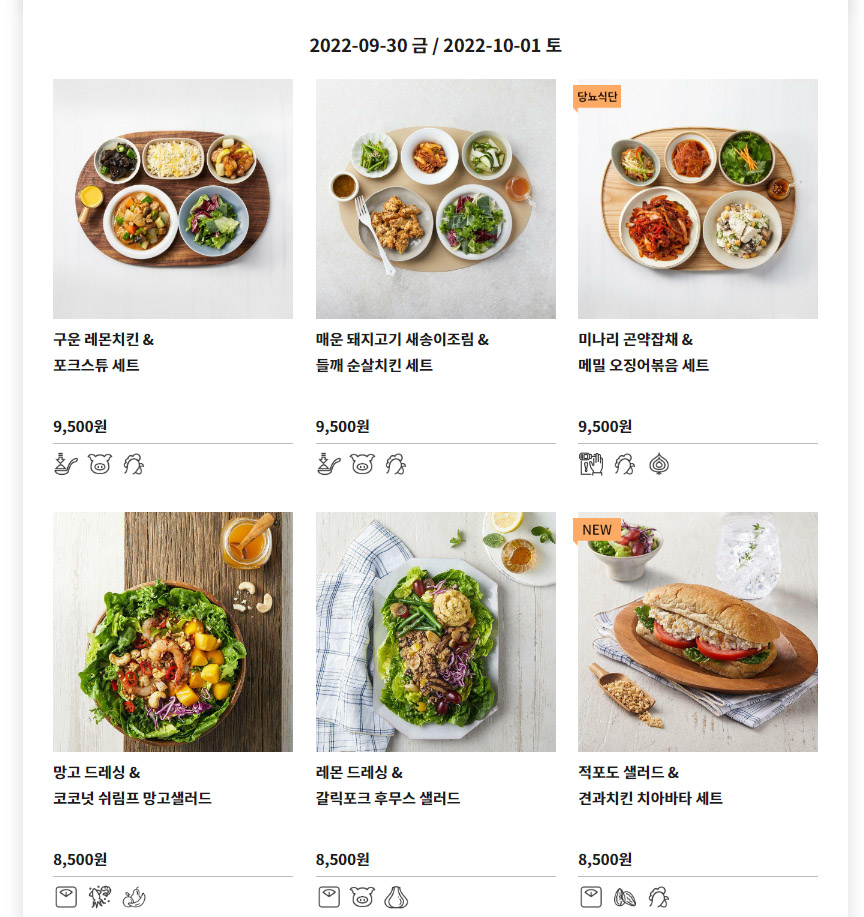View the 매운 돼지고기 새송이조림 & 들깨 순살치킨 세트
The height and width of the screenshot is (917, 864).
click(435, 199)
